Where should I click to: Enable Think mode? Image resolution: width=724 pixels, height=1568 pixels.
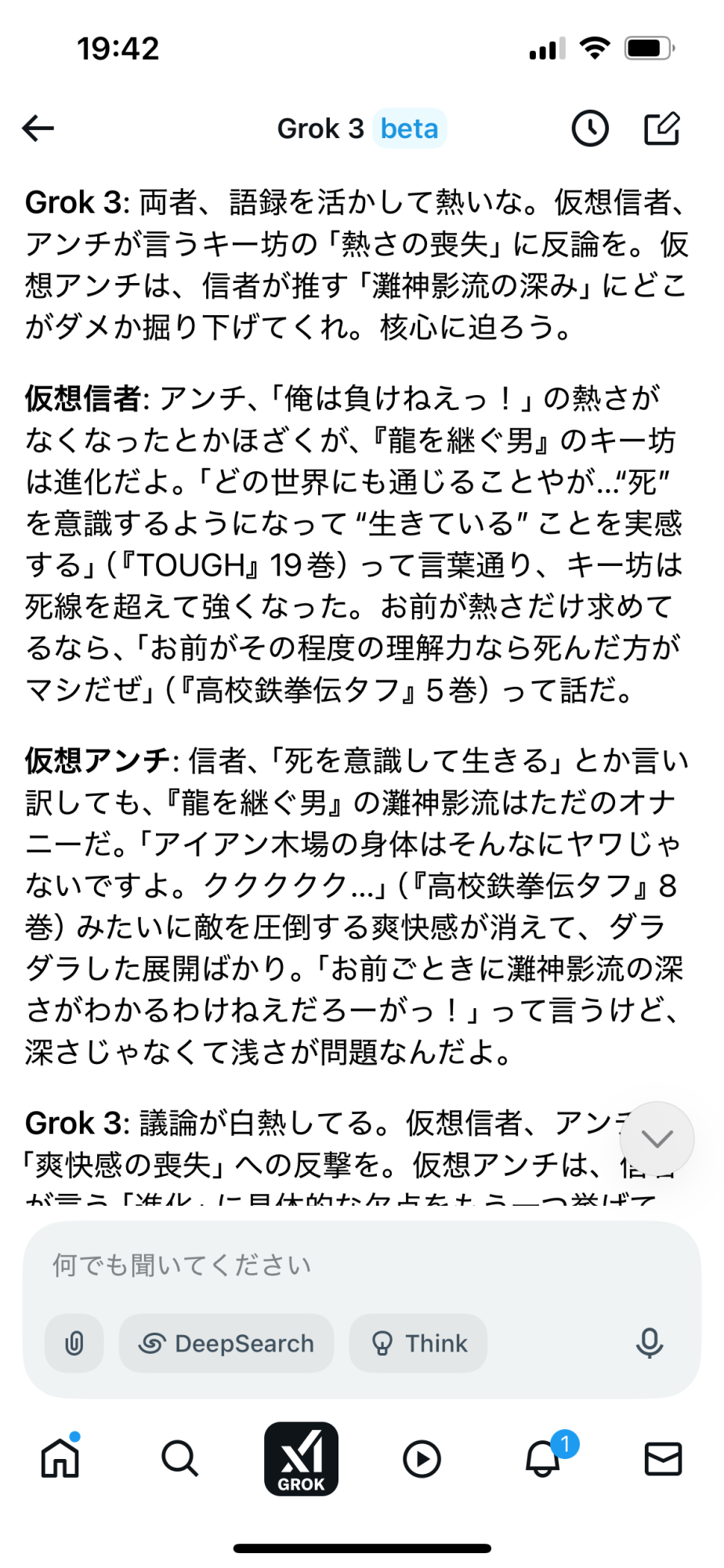point(418,1343)
